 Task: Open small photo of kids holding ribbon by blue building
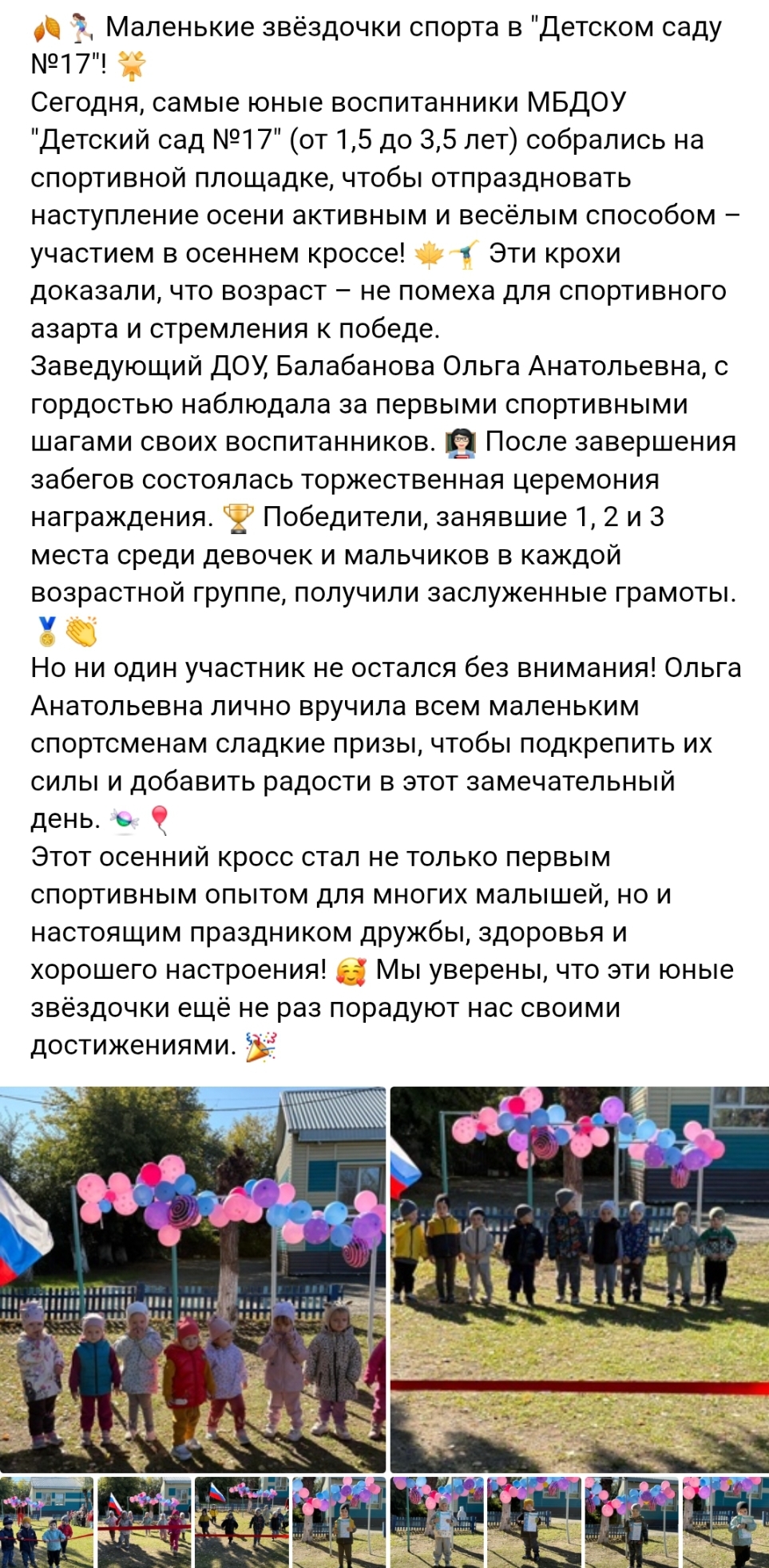point(46,1522)
